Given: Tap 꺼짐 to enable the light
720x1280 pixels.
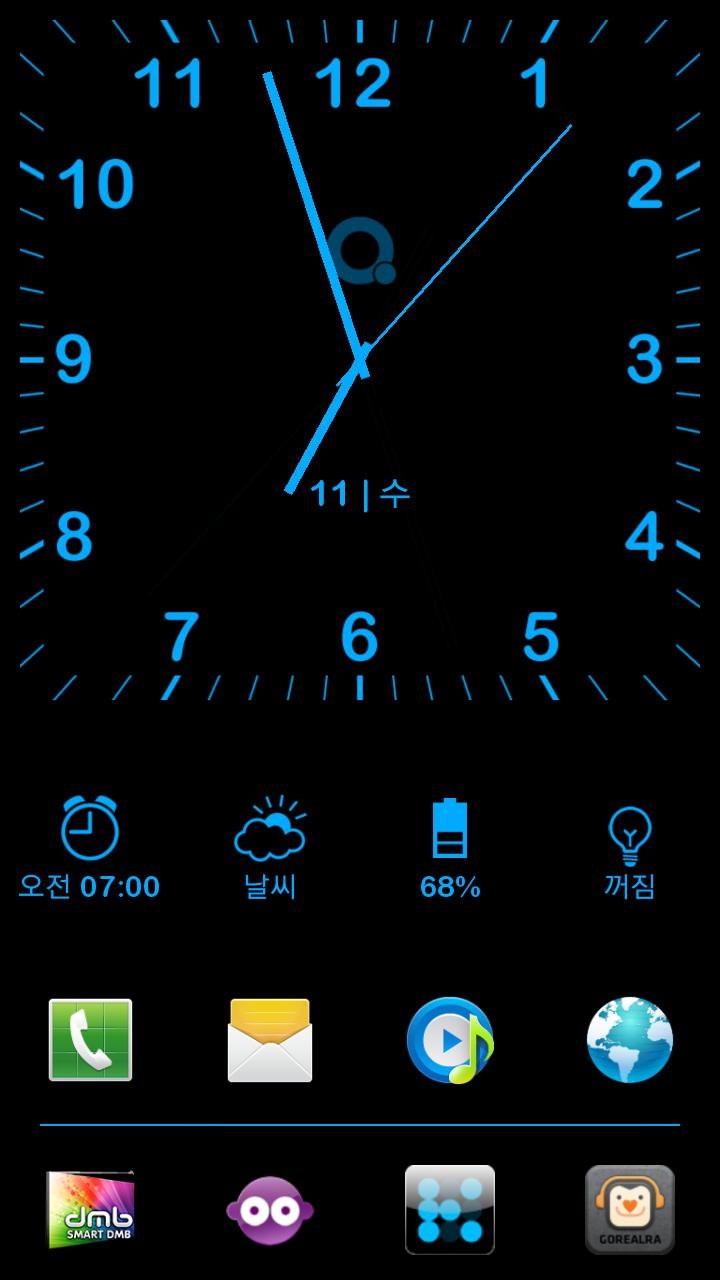Looking at the screenshot, I should pos(629,887).
